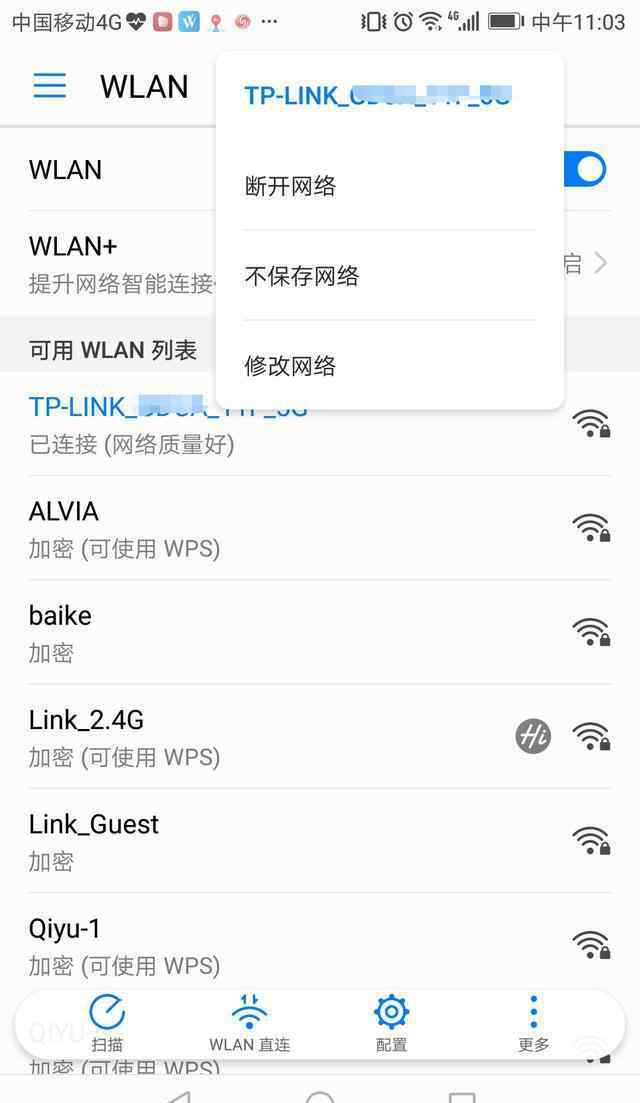Choose the Qiyu-1 network

320,943
